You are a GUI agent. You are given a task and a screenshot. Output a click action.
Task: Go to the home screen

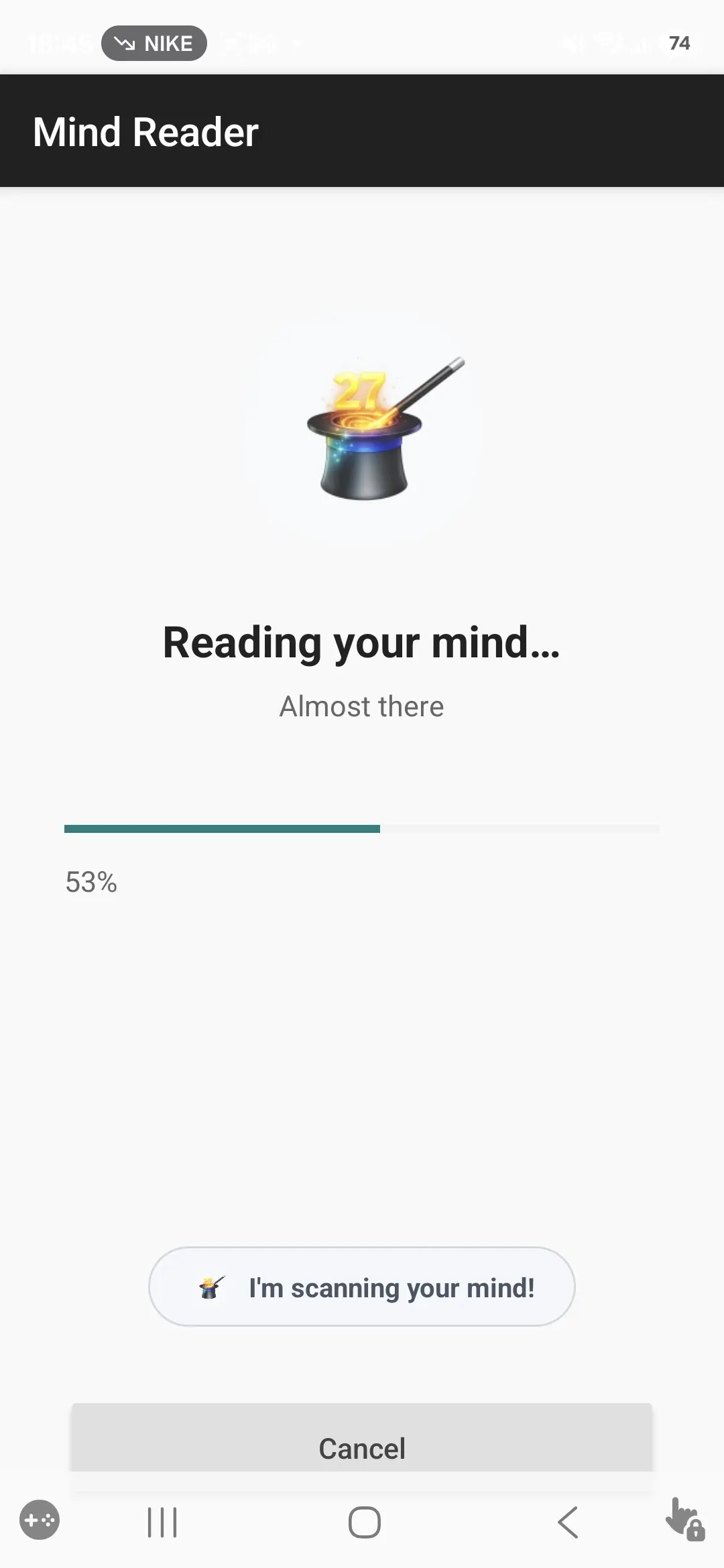[365, 1522]
